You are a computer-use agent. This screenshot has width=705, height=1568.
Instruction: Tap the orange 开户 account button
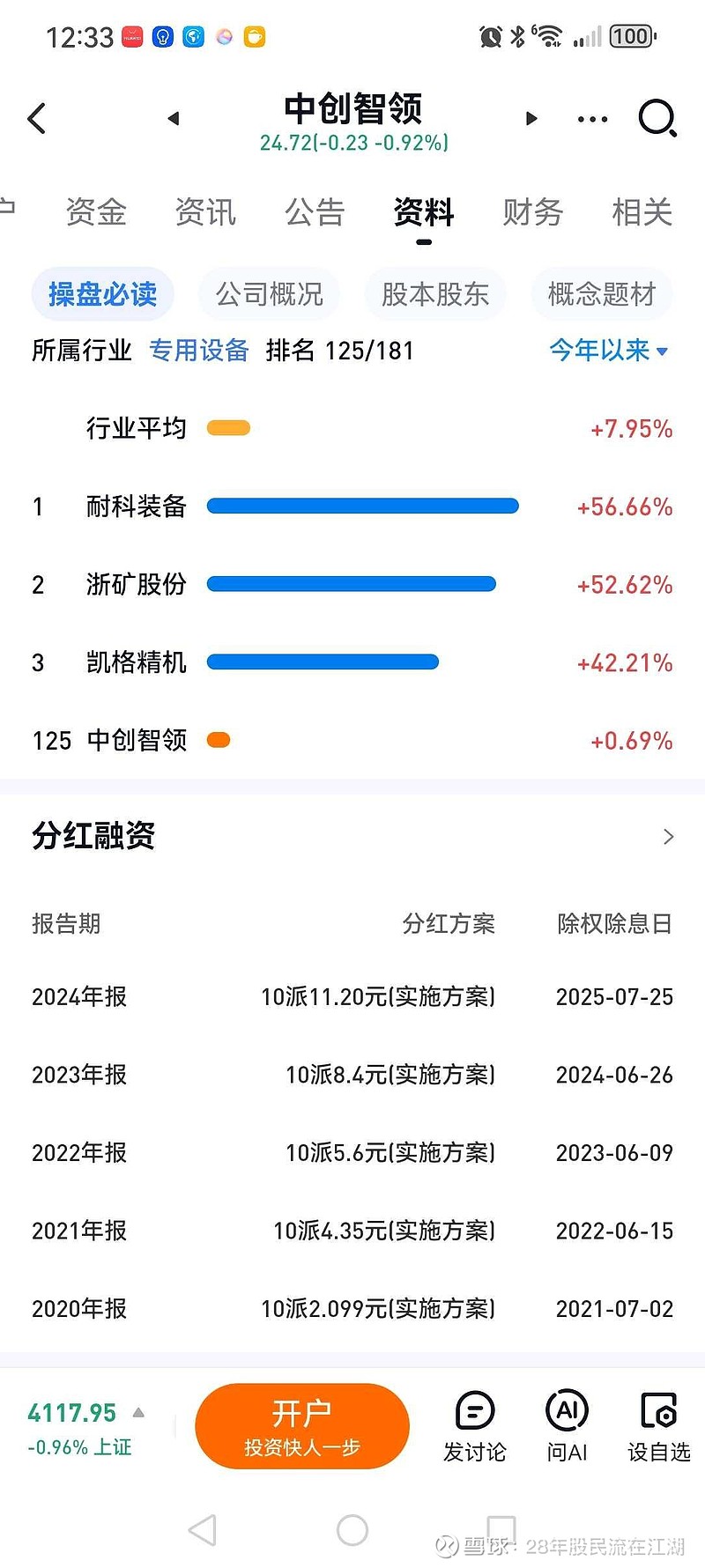[302, 1425]
